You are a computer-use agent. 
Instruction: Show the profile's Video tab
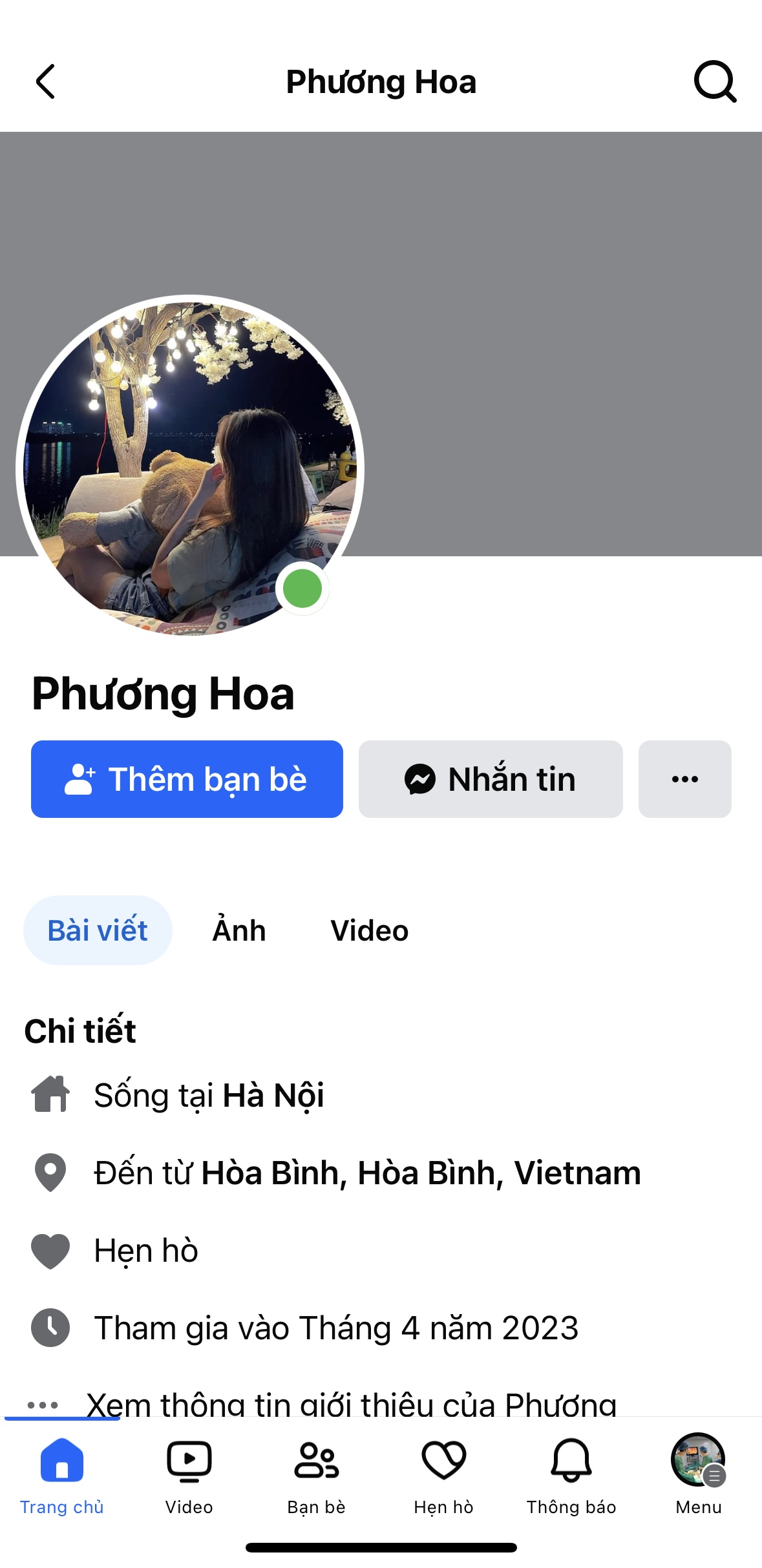tap(370, 930)
